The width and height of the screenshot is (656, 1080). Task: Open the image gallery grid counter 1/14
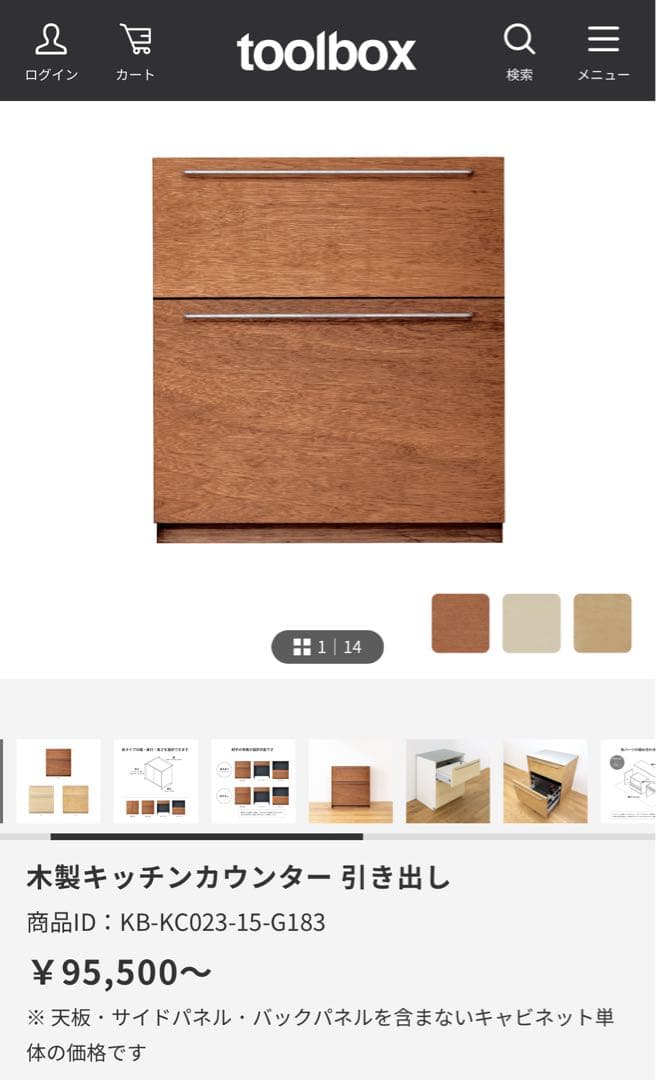pyautogui.click(x=327, y=647)
